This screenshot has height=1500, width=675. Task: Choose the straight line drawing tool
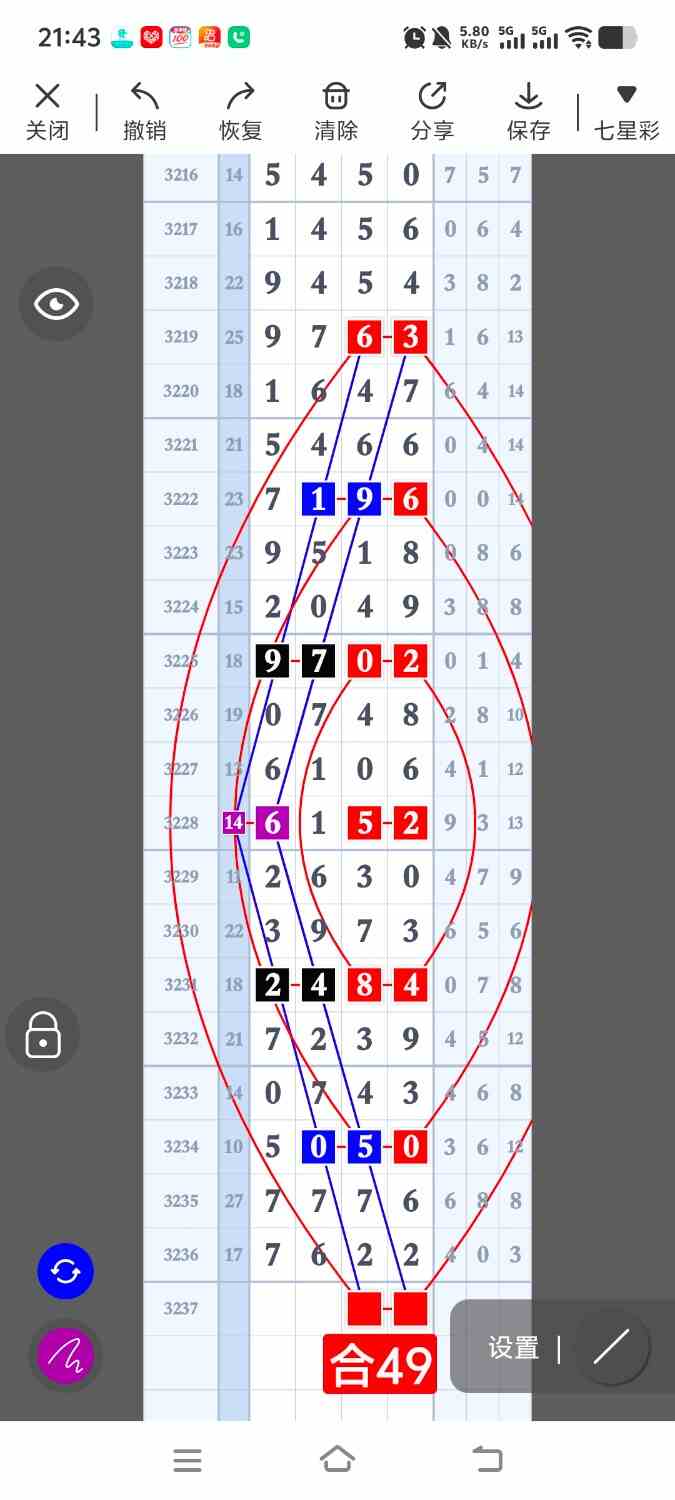pos(611,1347)
